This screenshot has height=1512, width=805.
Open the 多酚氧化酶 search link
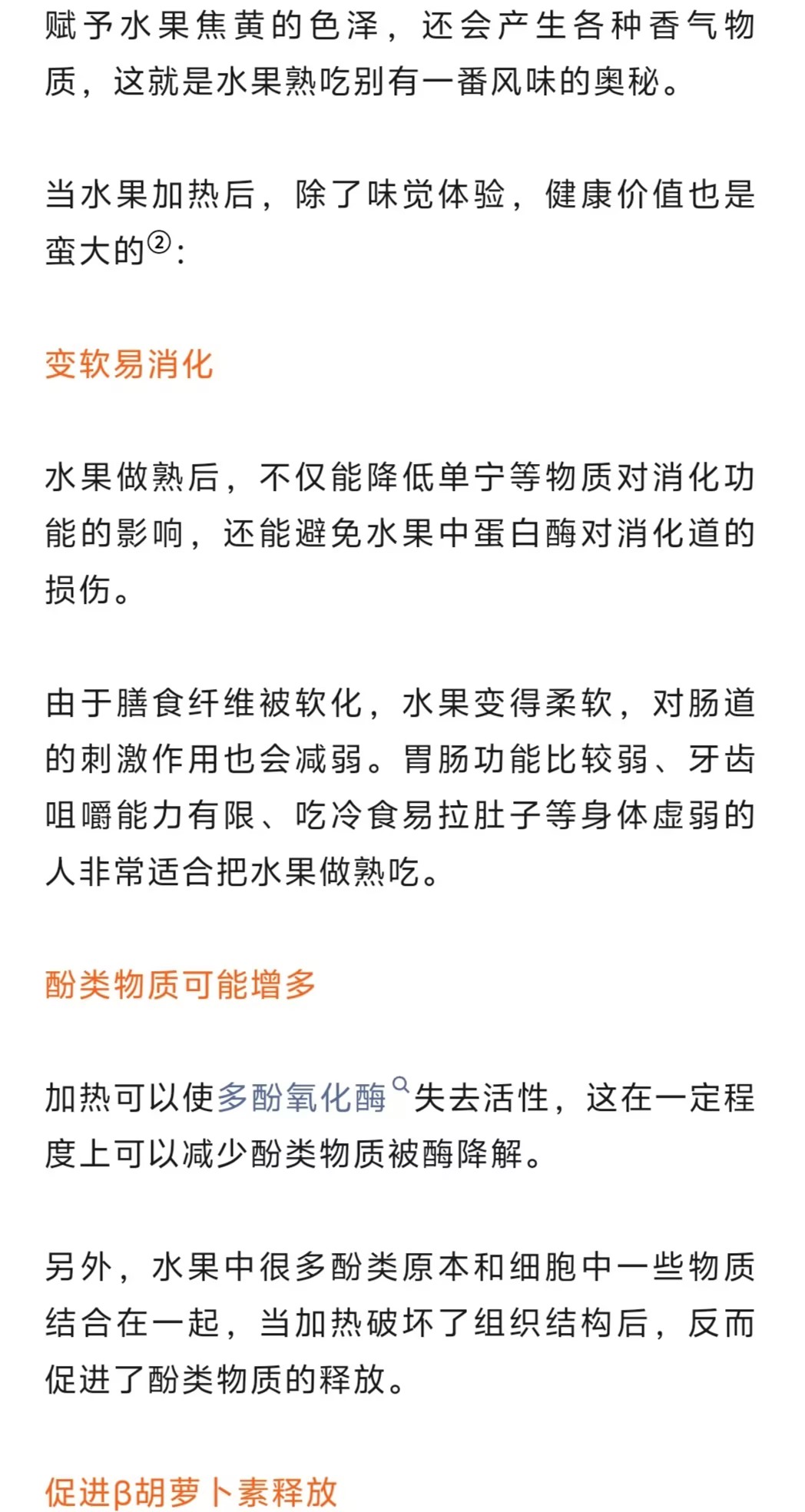coord(302,1097)
